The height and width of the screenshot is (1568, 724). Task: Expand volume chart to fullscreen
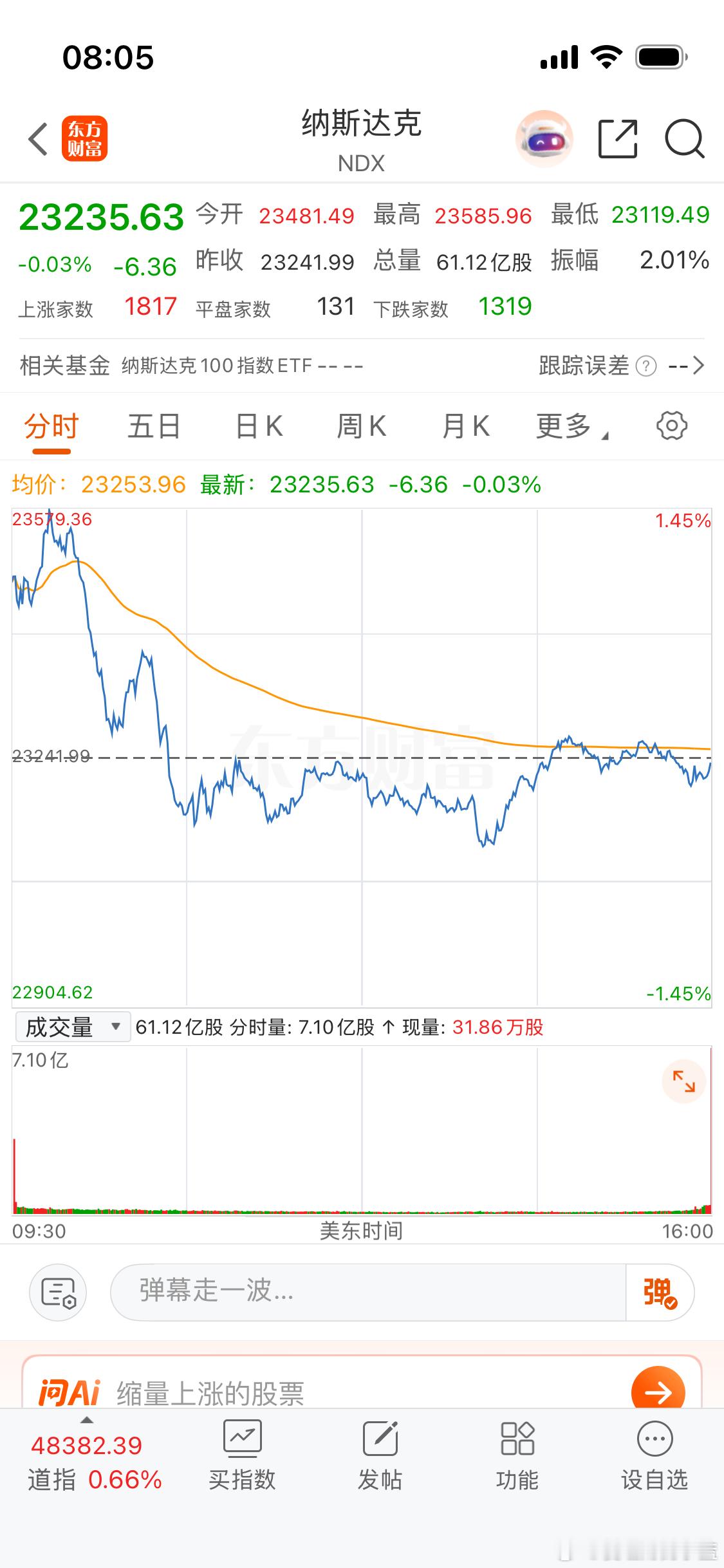(x=684, y=1081)
